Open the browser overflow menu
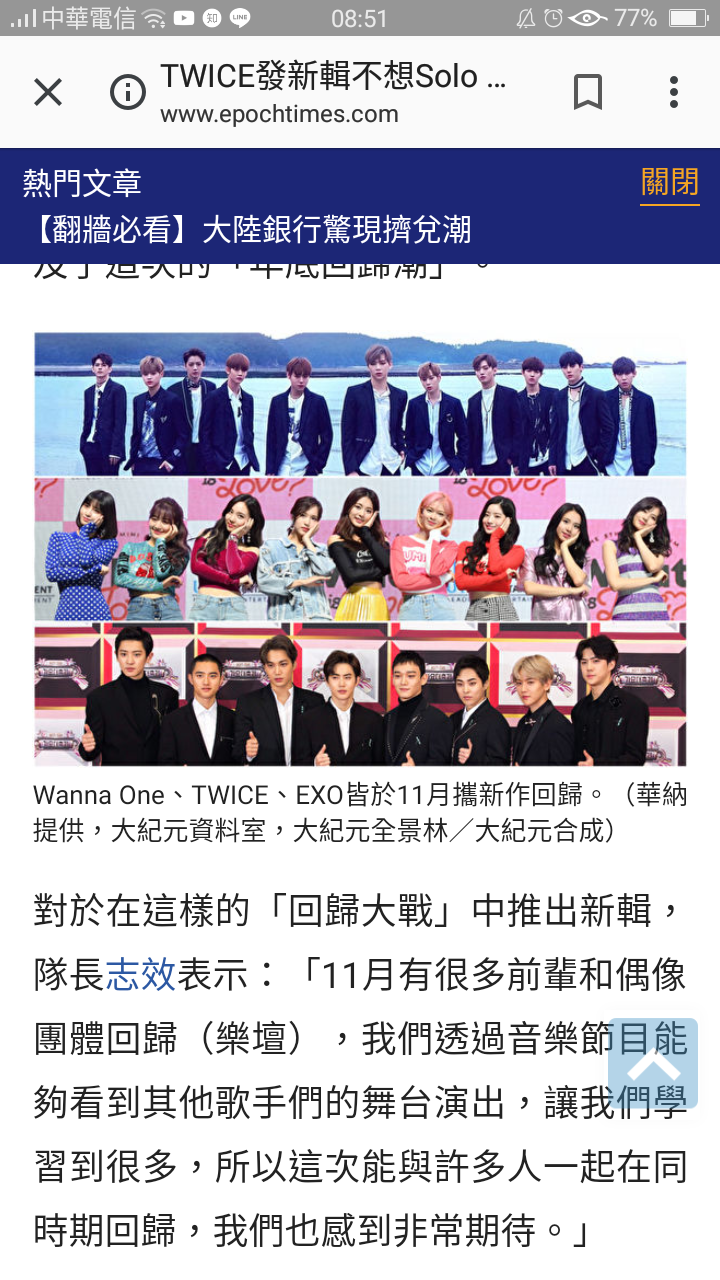 click(x=674, y=92)
